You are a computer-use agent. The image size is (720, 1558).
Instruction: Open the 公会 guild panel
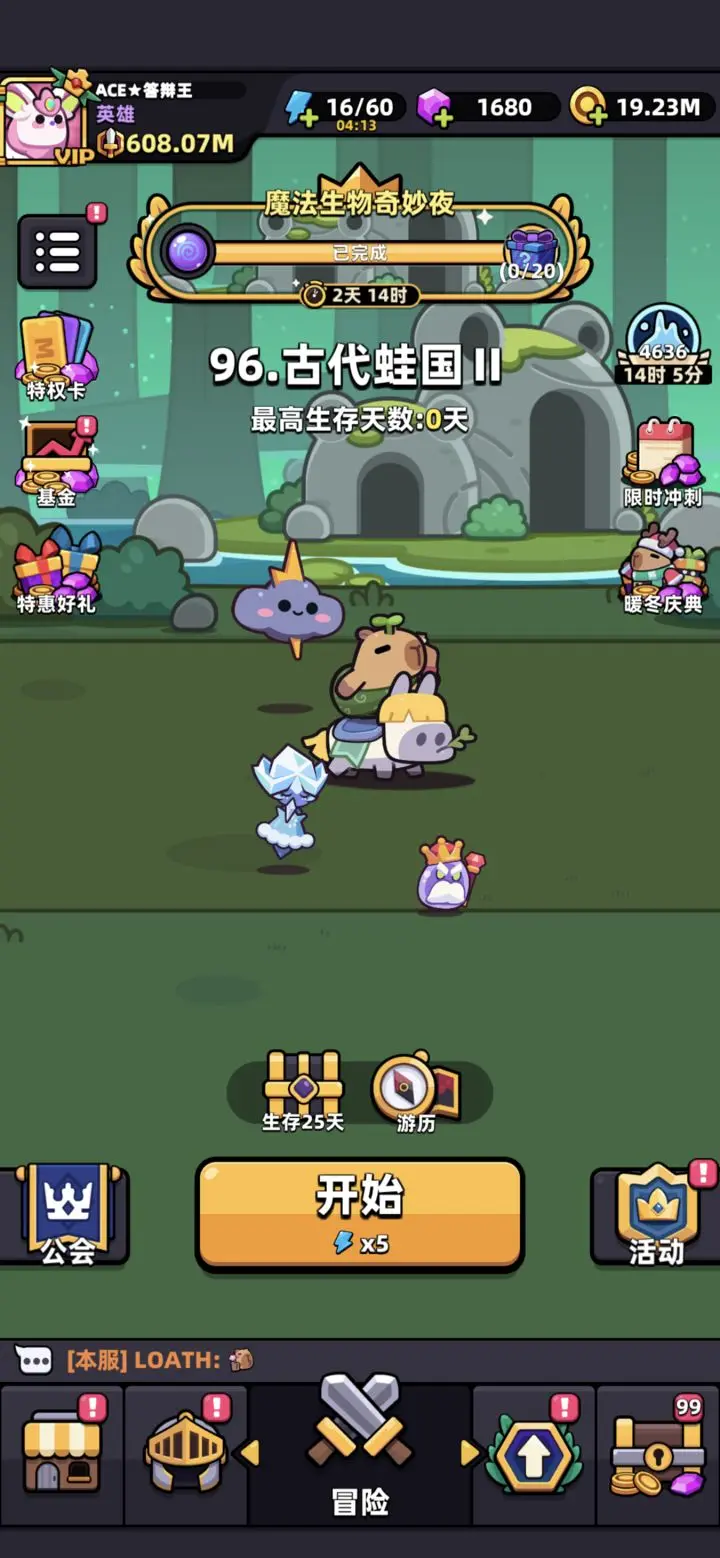tap(66, 1214)
